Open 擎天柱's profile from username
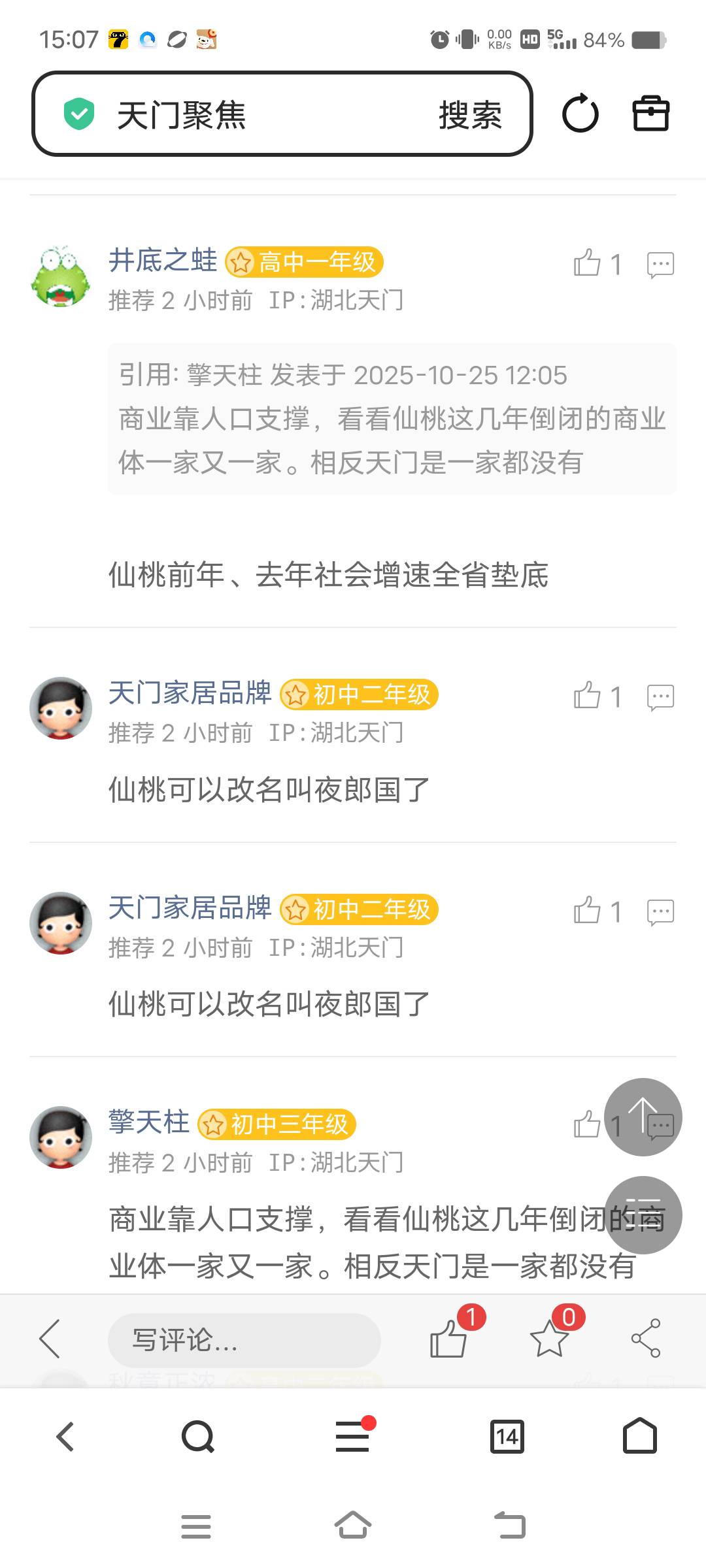 pos(149,1122)
